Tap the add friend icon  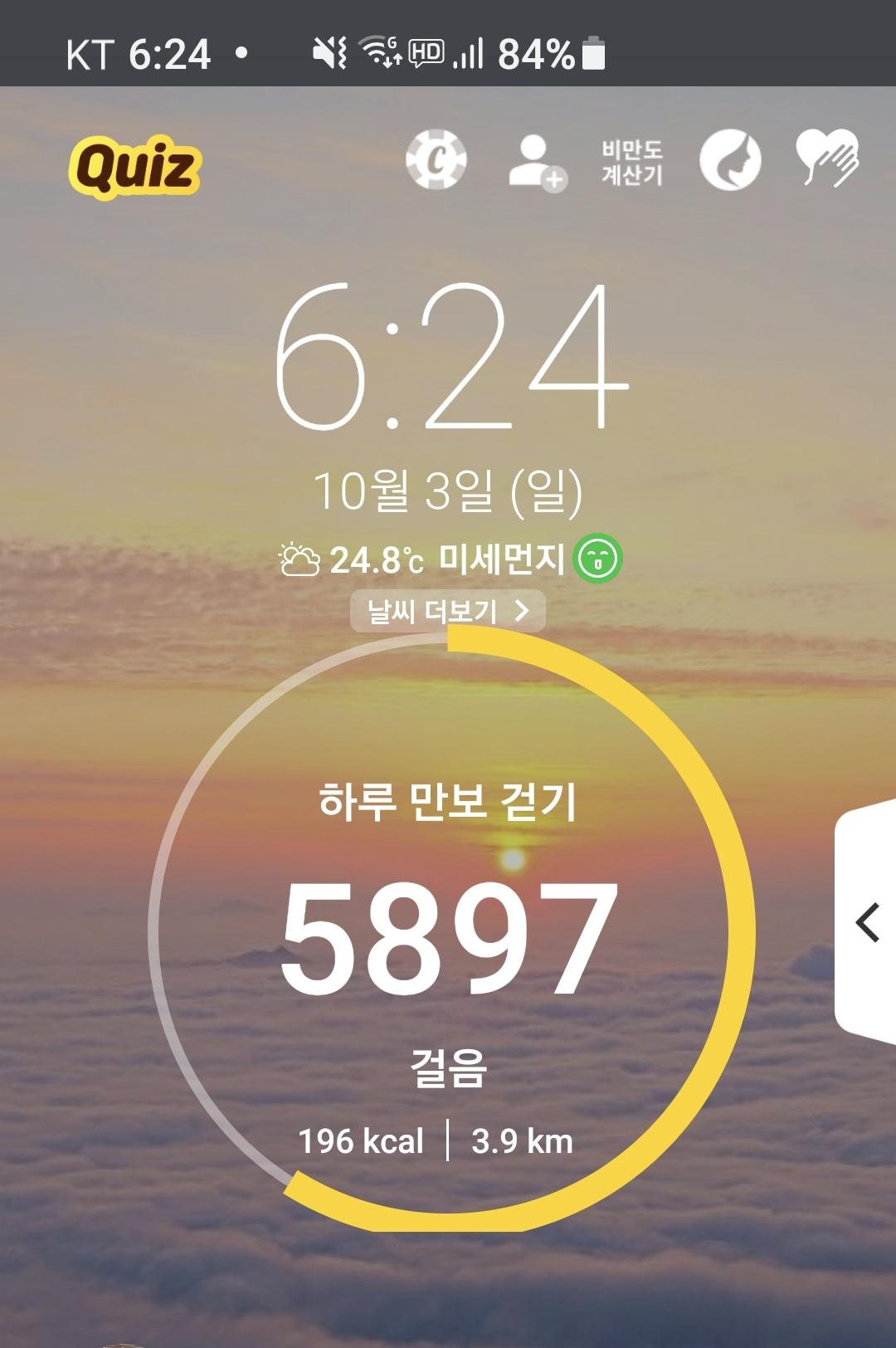tap(537, 162)
